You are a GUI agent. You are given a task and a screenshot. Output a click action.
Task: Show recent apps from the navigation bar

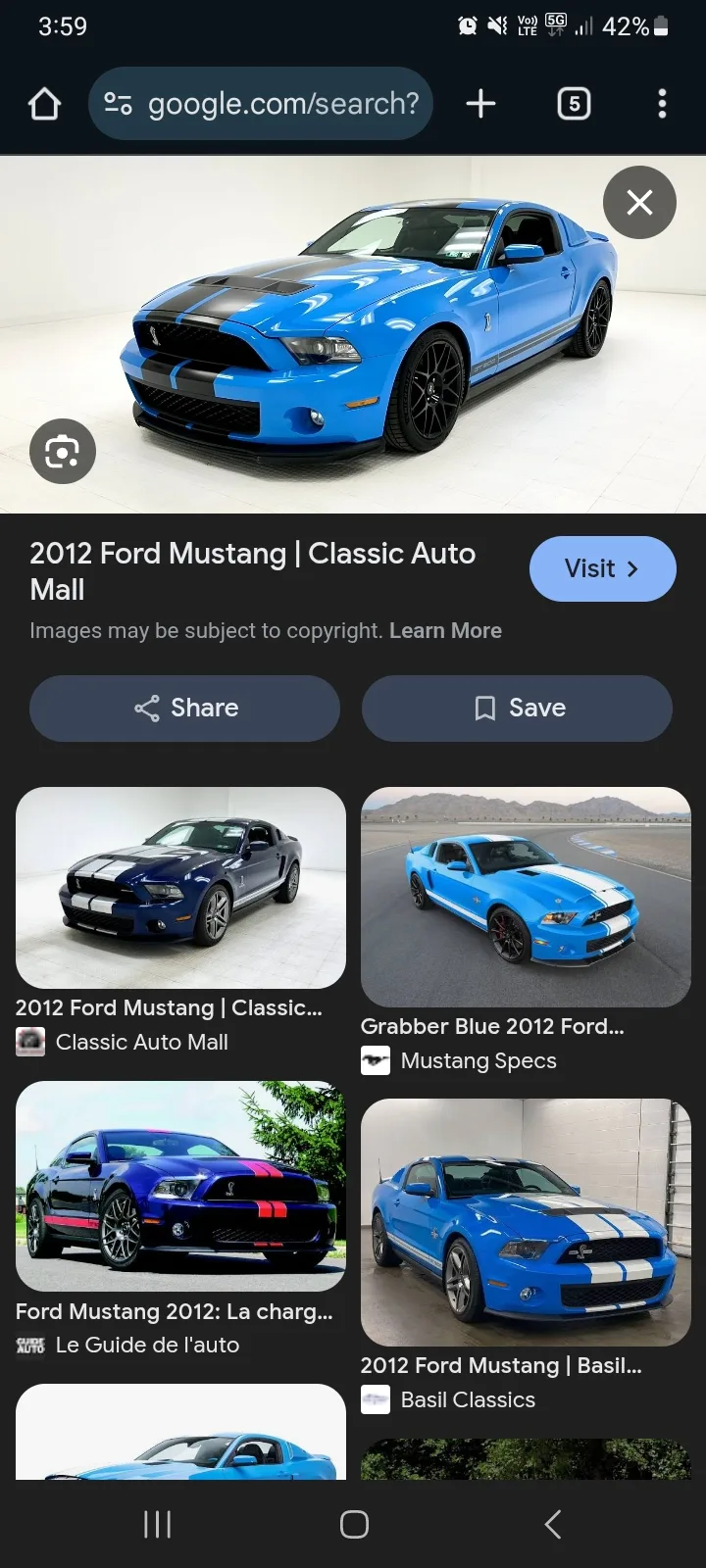[157, 1524]
